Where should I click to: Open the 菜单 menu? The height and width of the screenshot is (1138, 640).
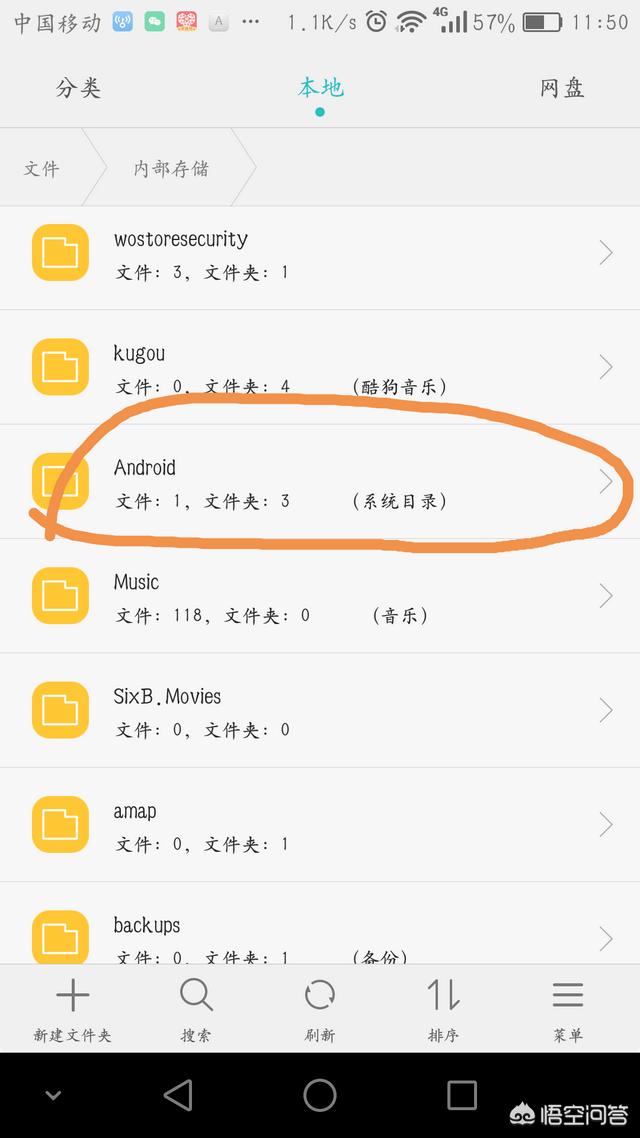567,1008
